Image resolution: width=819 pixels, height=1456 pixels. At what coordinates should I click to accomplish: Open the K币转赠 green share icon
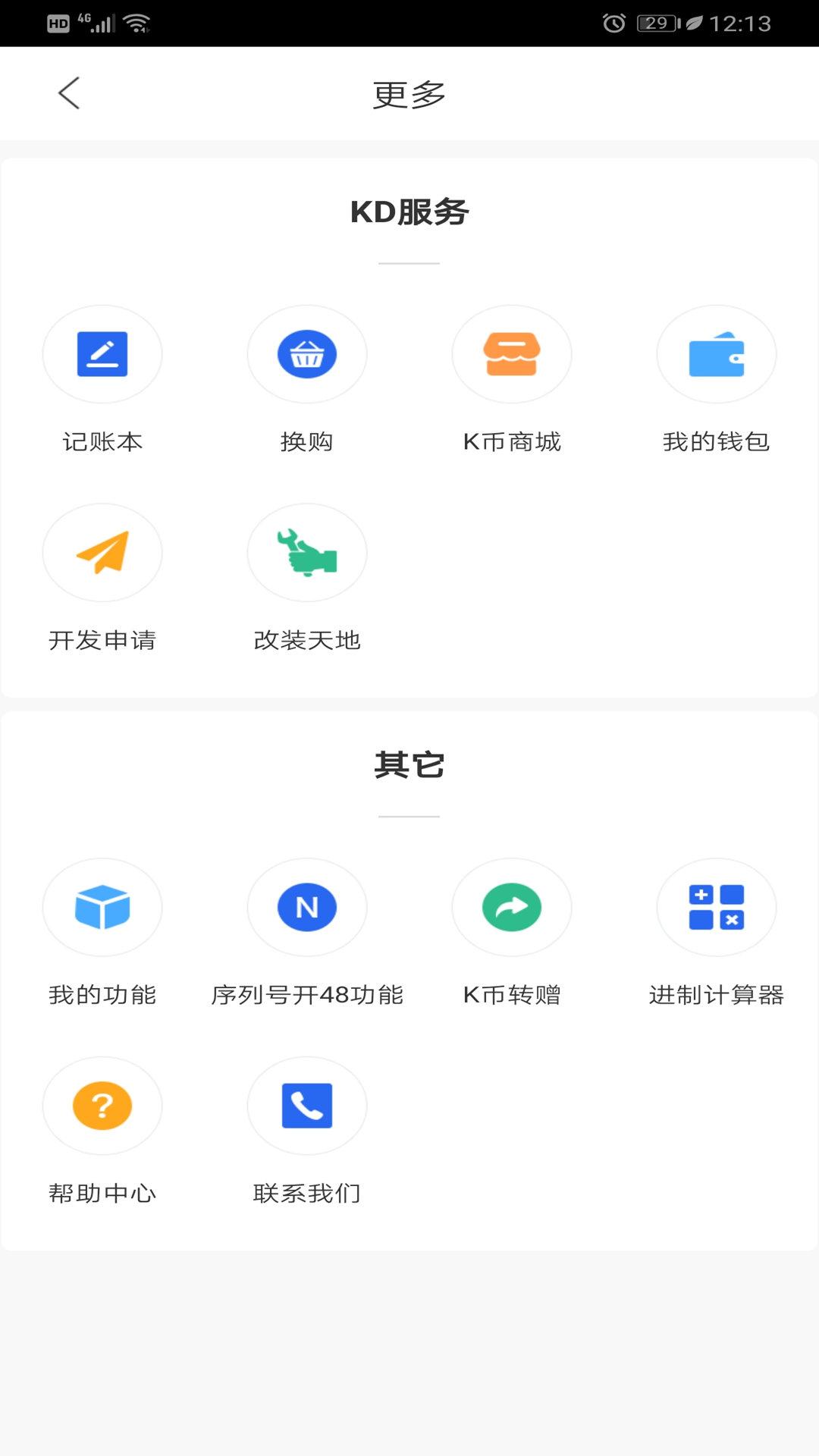pyautogui.click(x=512, y=907)
